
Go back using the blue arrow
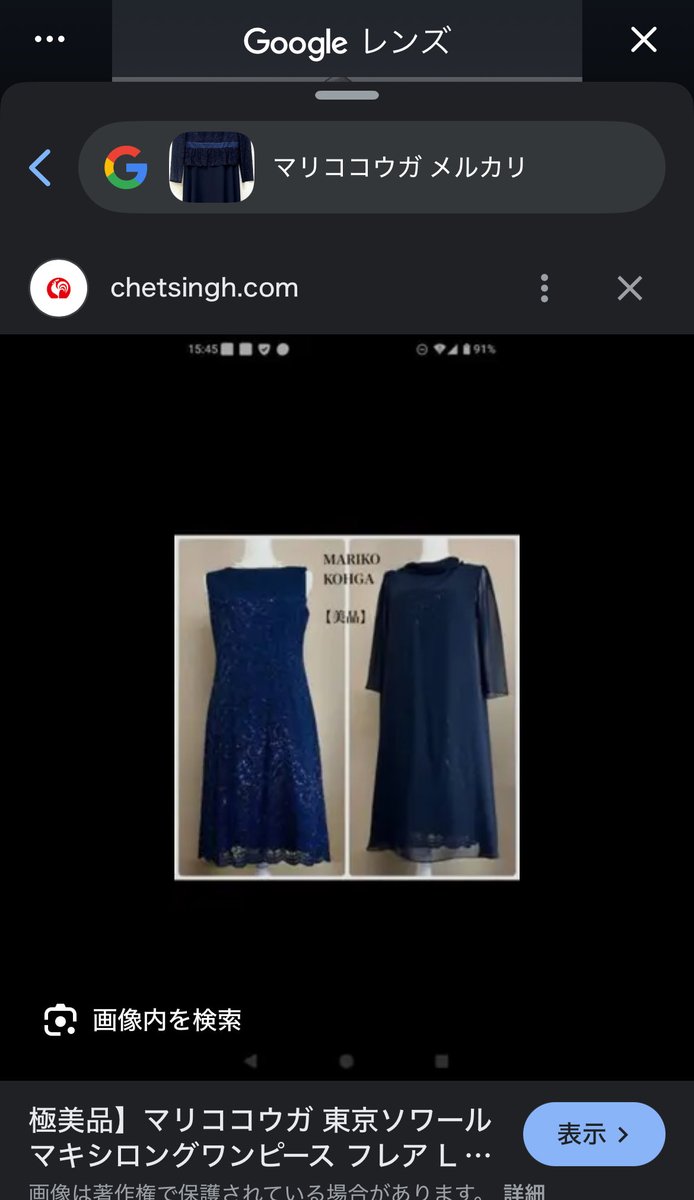tap(40, 168)
